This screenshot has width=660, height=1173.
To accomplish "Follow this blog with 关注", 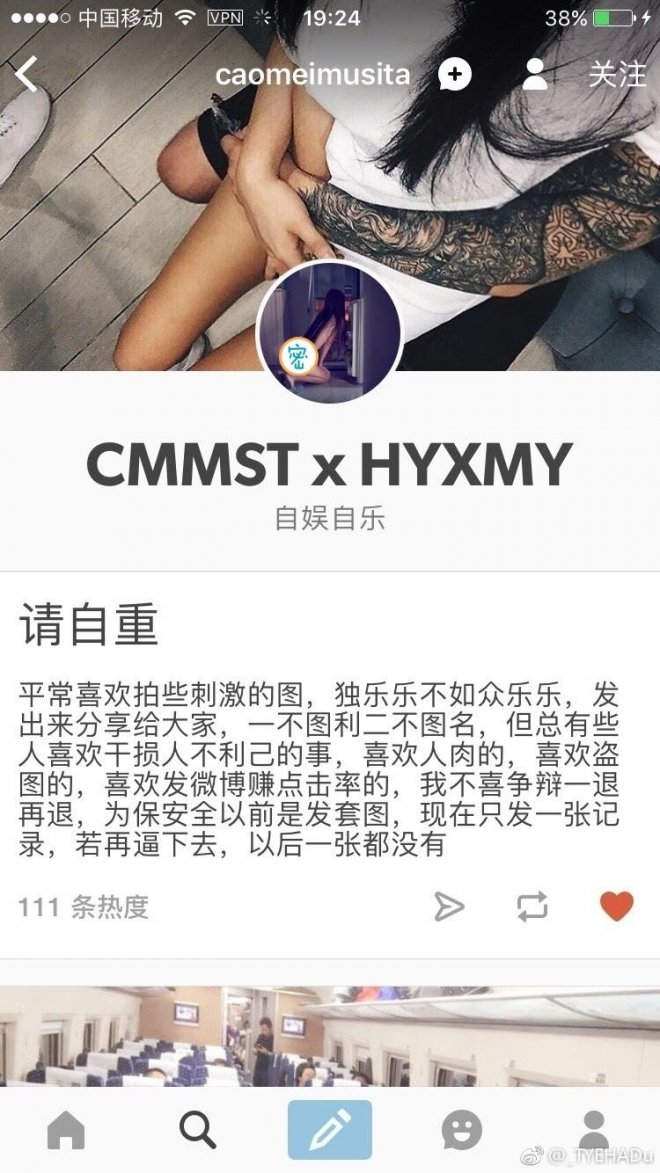I will tap(616, 75).
